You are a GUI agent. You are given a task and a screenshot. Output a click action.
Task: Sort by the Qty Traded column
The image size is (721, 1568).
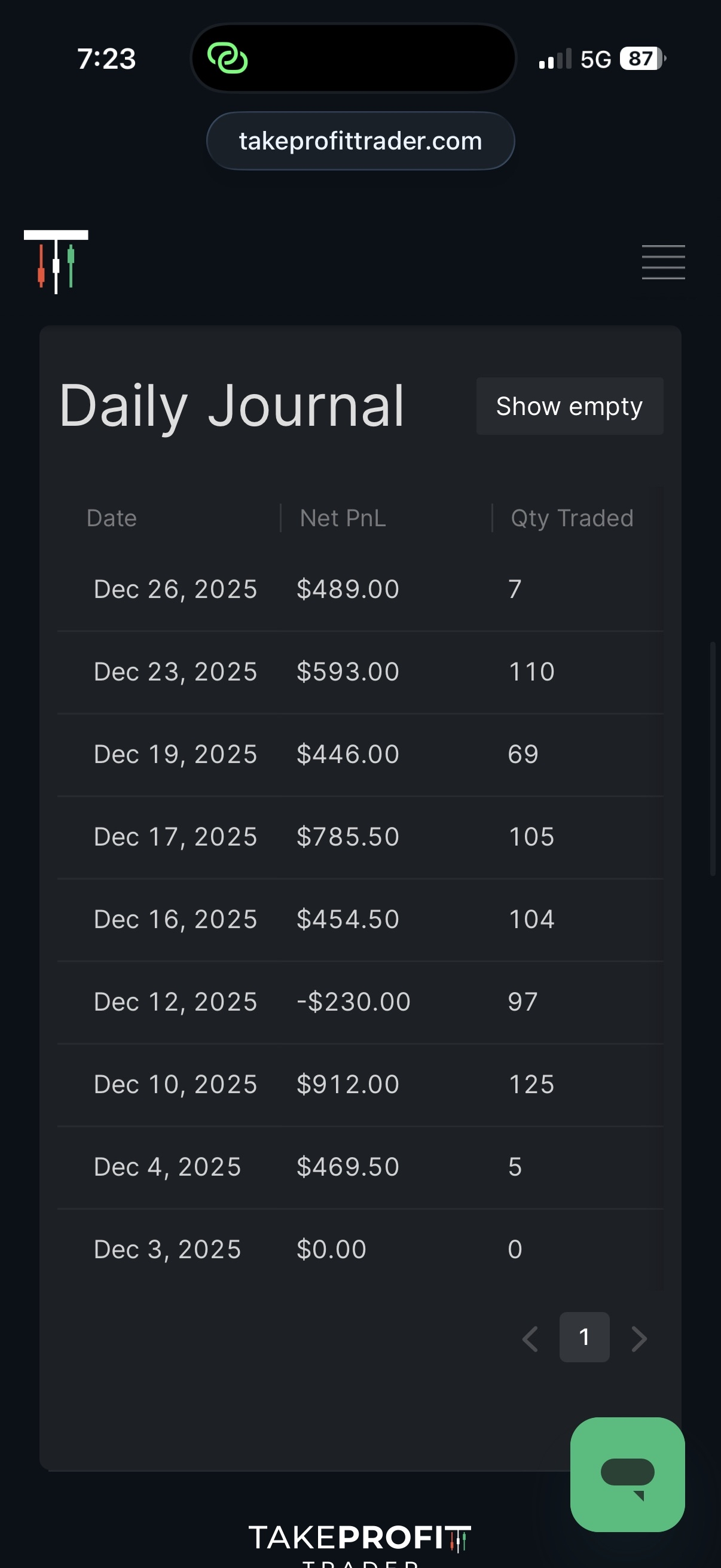572,518
